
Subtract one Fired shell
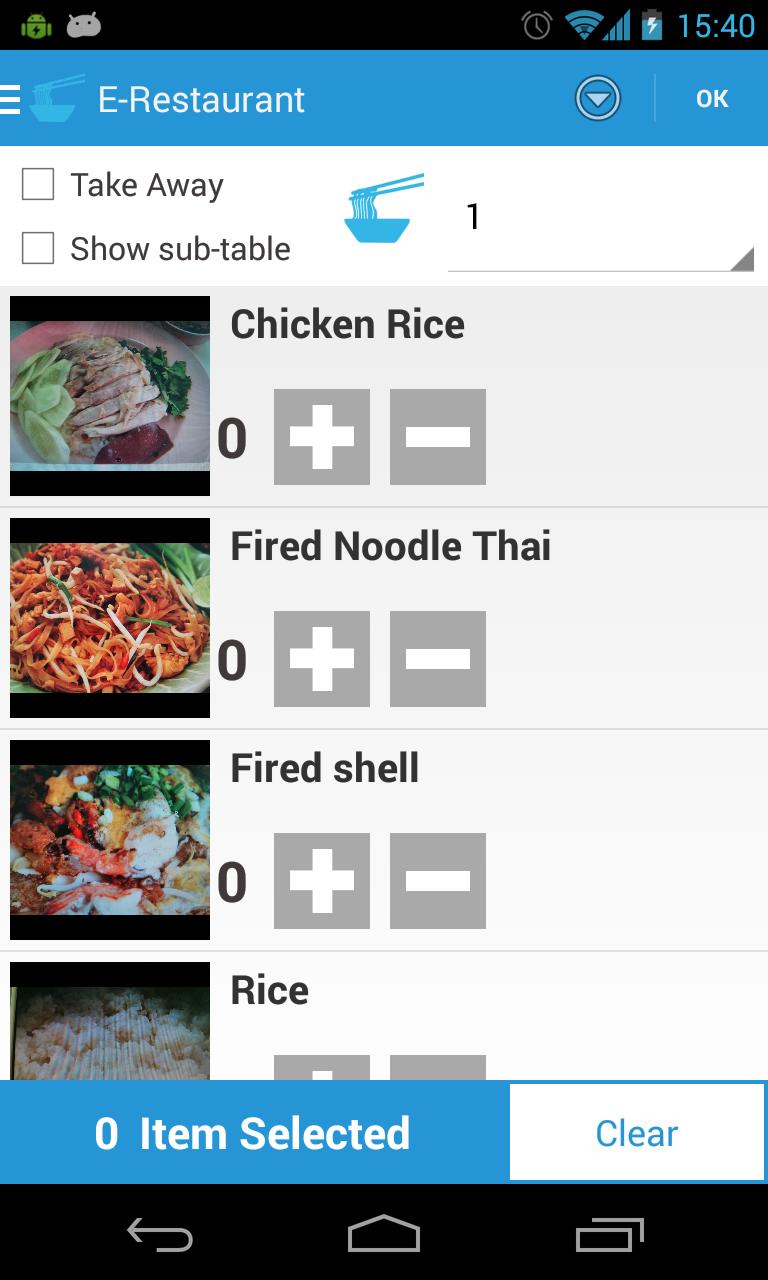point(438,881)
